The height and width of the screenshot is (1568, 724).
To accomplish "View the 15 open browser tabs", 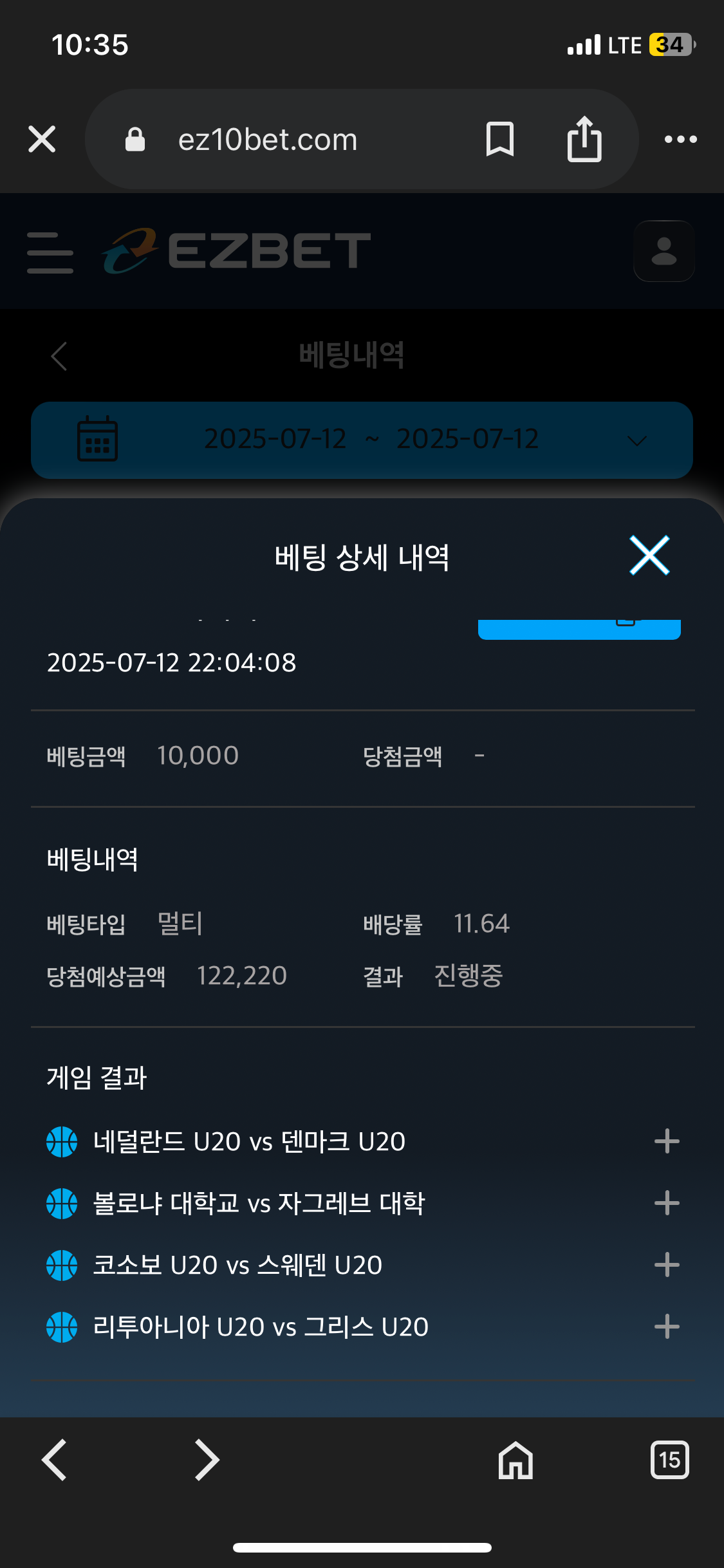I will pyautogui.click(x=669, y=1460).
